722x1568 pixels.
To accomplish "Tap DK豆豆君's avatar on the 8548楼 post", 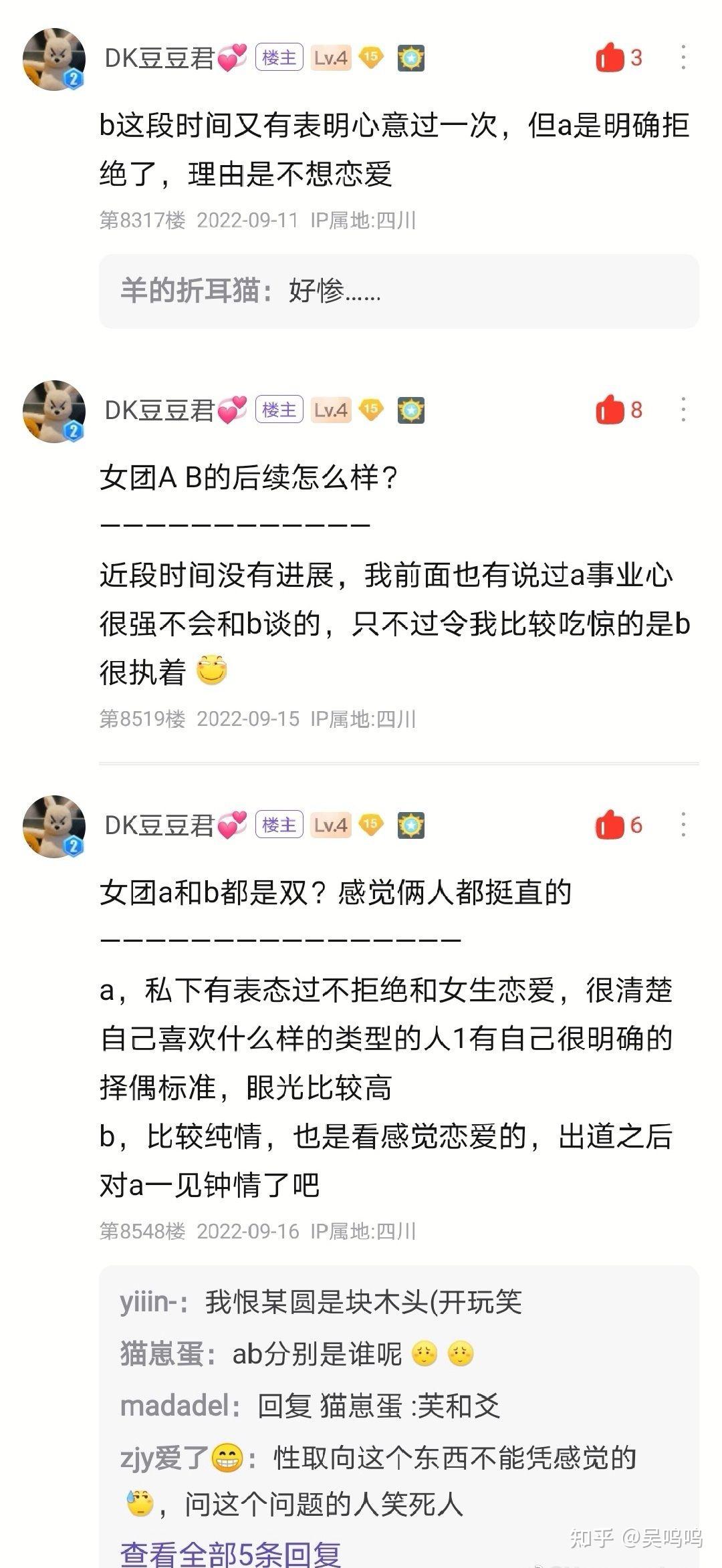I will (54, 826).
